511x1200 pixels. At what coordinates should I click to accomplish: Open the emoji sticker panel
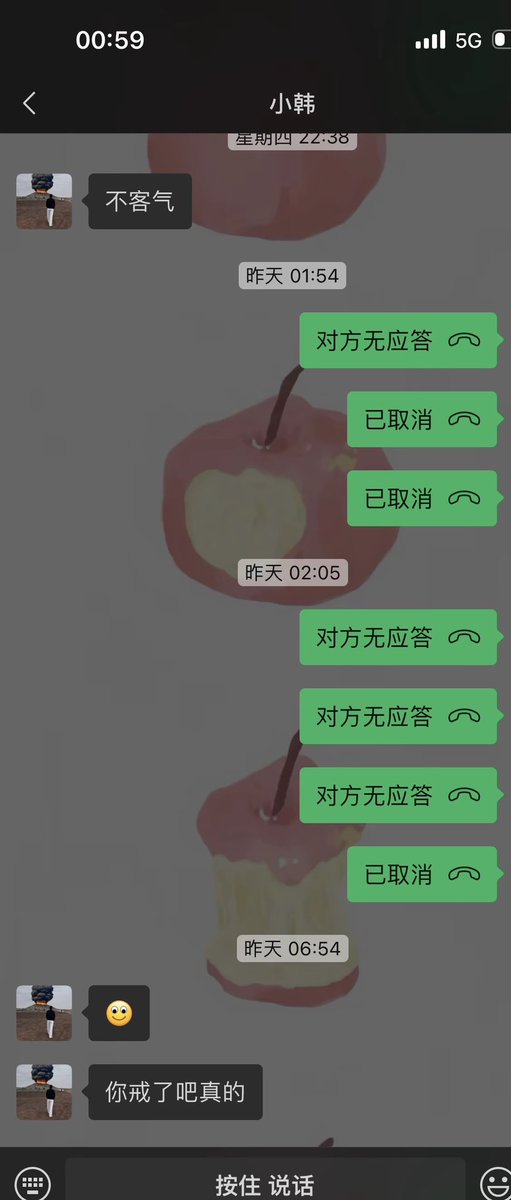495,1184
